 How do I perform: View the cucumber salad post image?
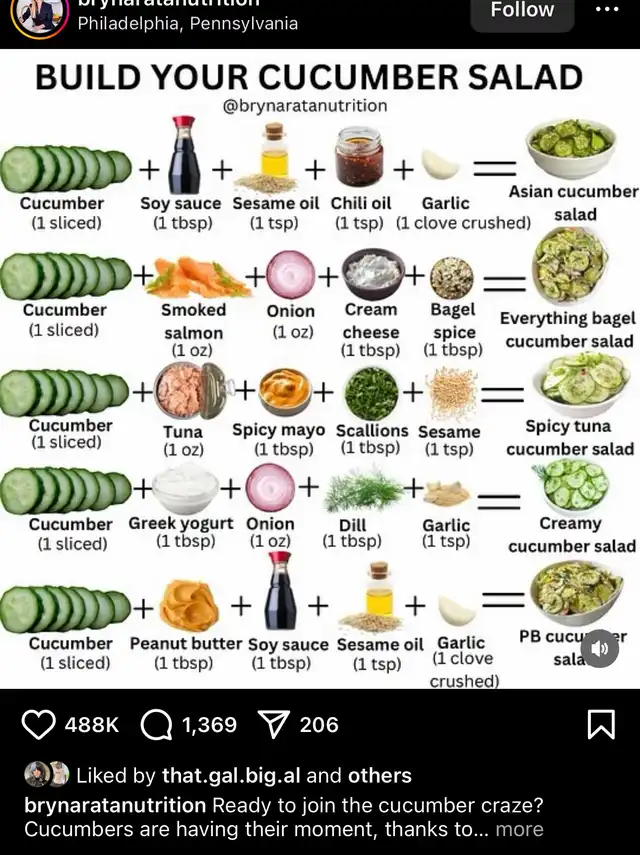pos(320,370)
